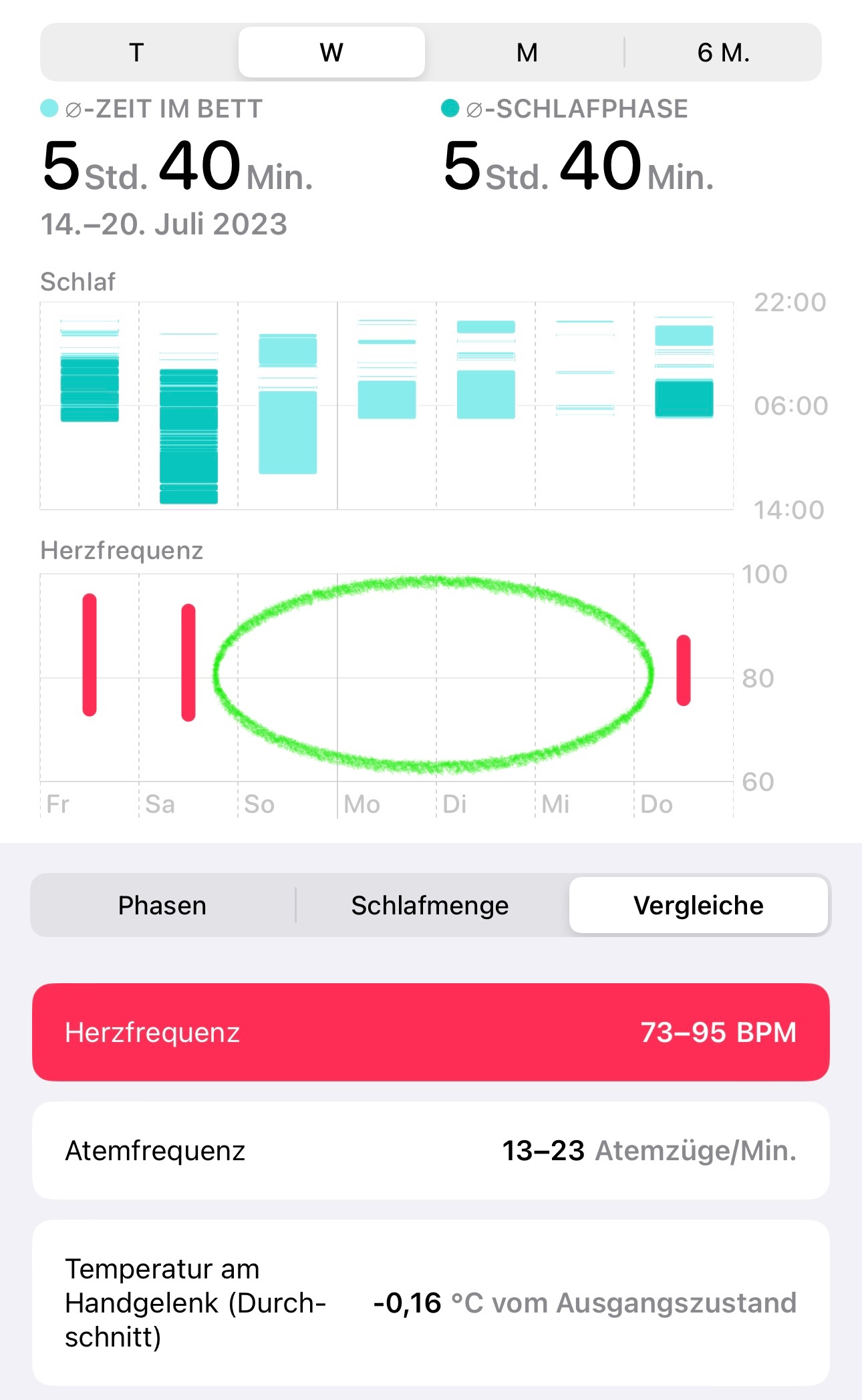The width and height of the screenshot is (862, 1400).
Task: Show Temperatur am Handgelenk comparison
Action: tap(430, 1302)
